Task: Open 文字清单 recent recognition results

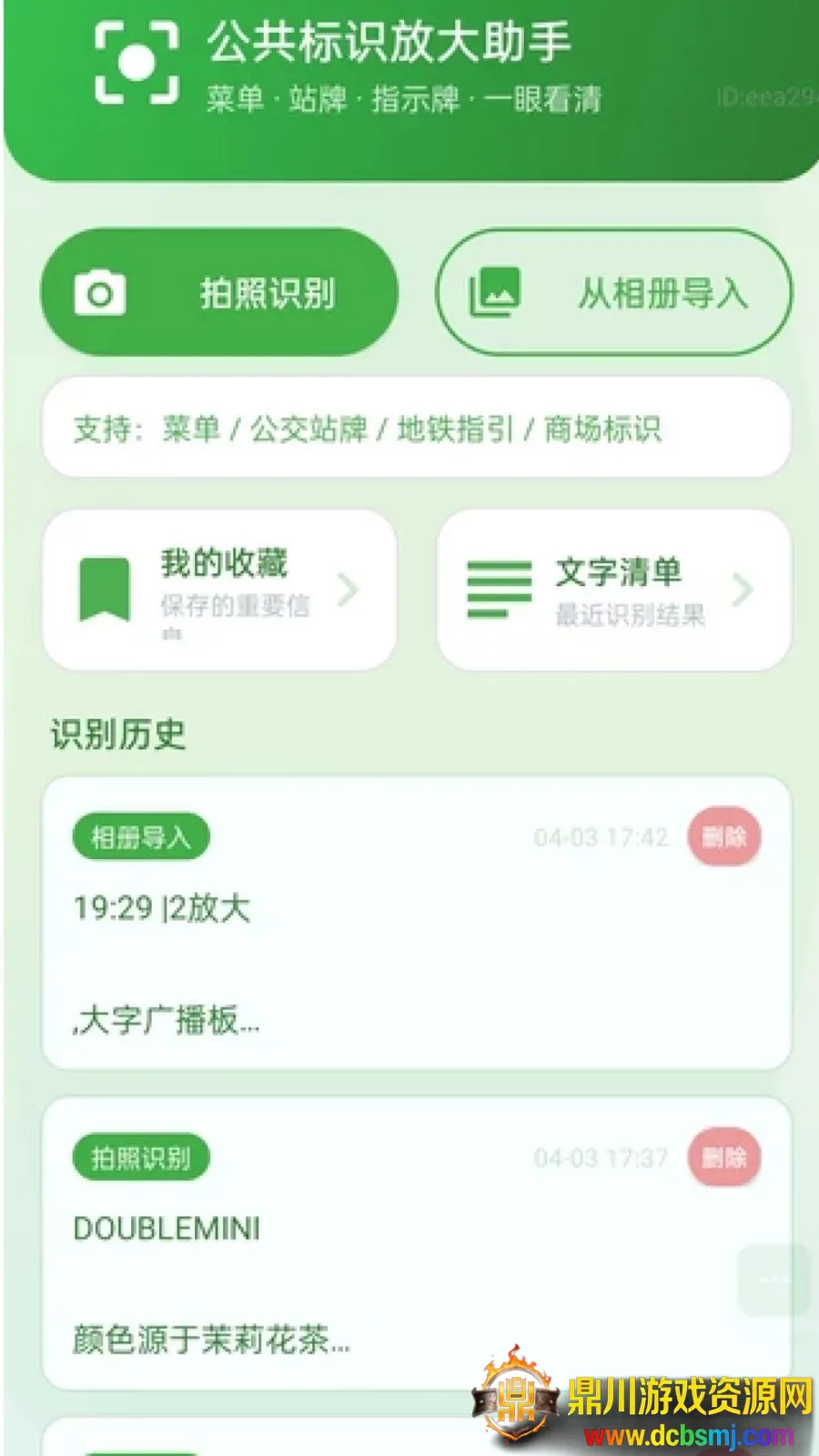Action: [x=614, y=590]
